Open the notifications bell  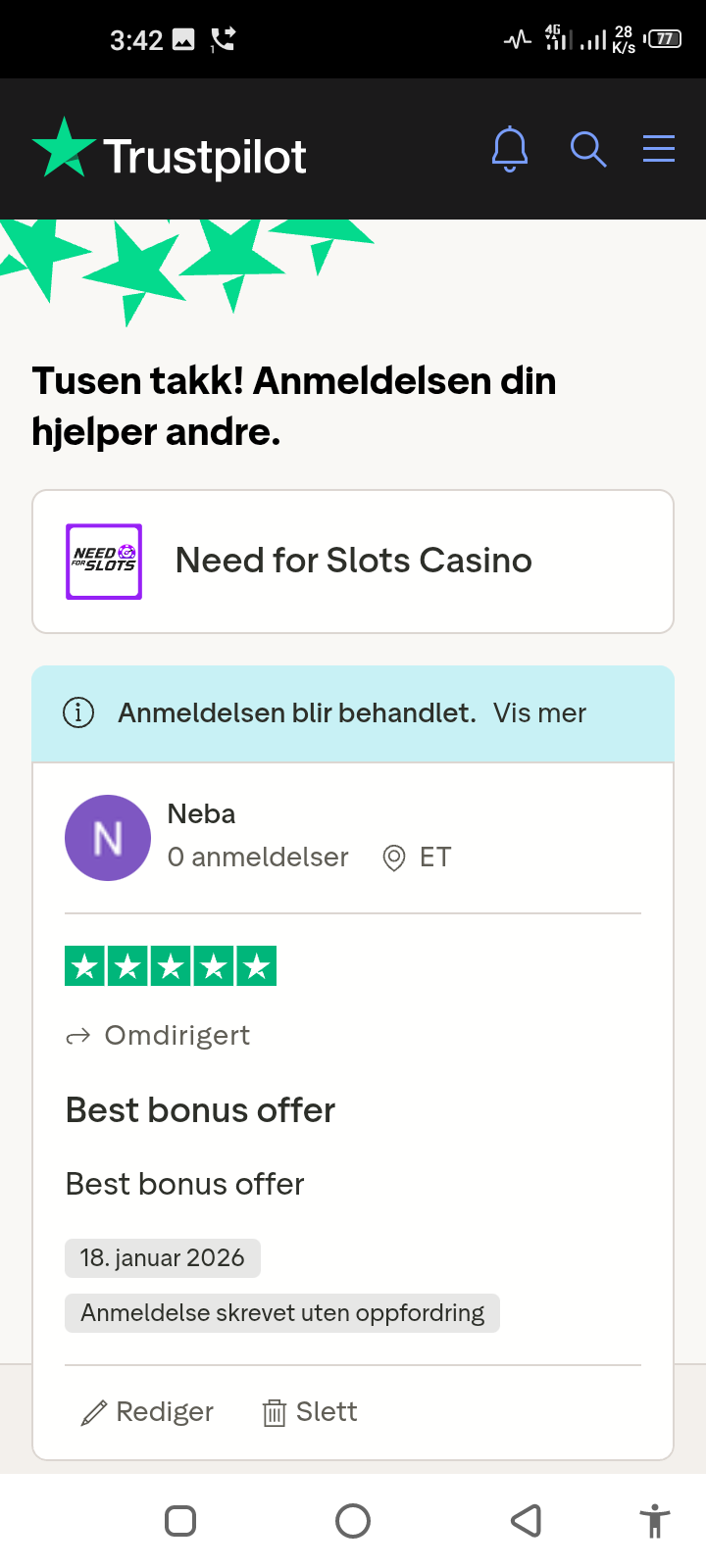pyautogui.click(x=510, y=149)
